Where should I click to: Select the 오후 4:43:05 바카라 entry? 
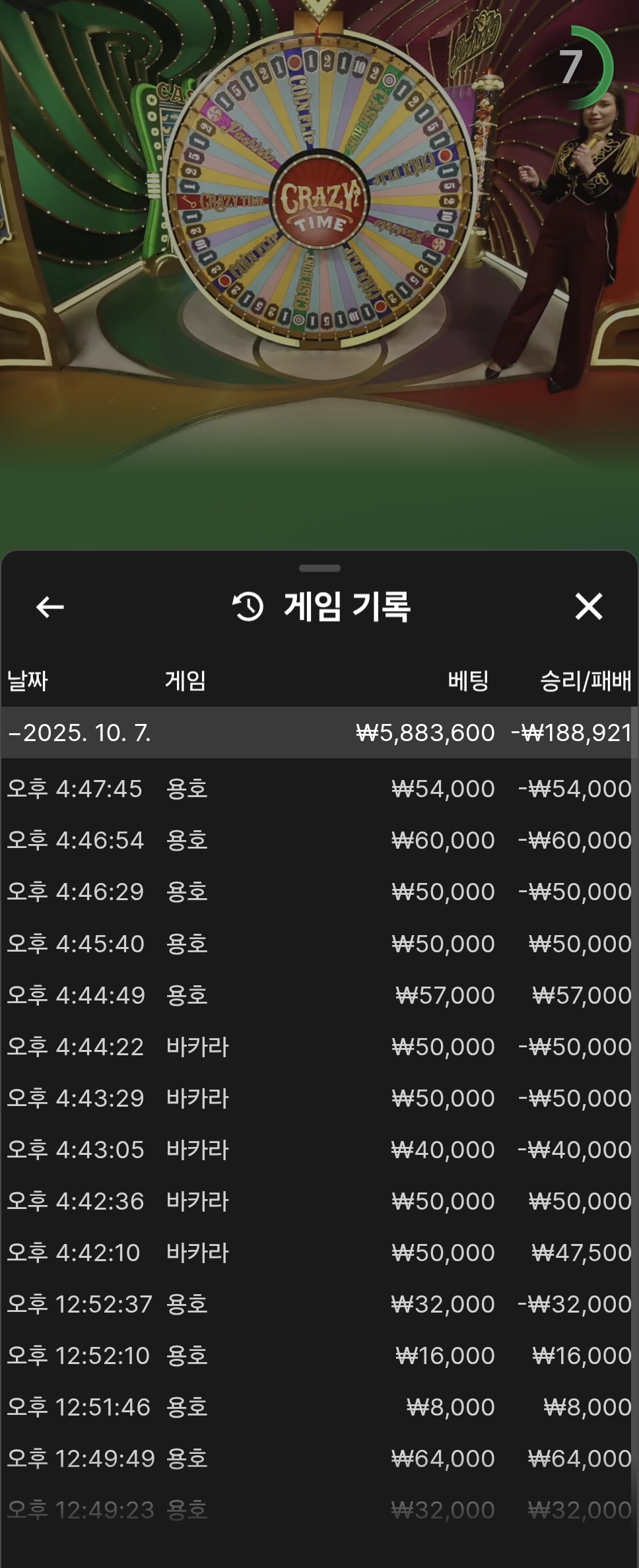(319, 1150)
